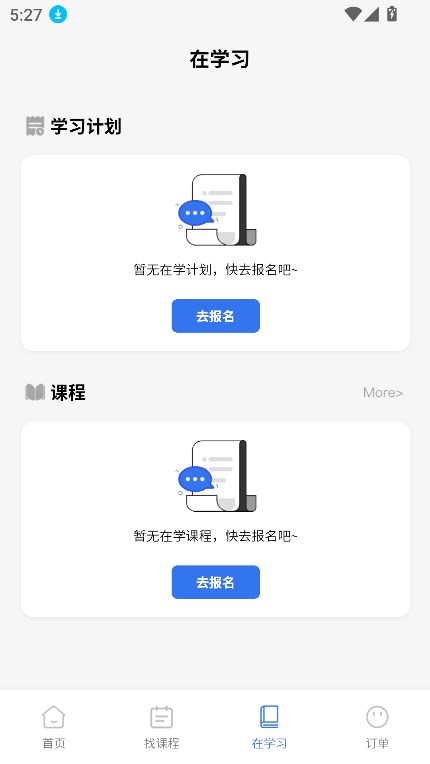This screenshot has height=764, width=430.
Task: Open More> next to 课程
Action: pyautogui.click(x=383, y=392)
